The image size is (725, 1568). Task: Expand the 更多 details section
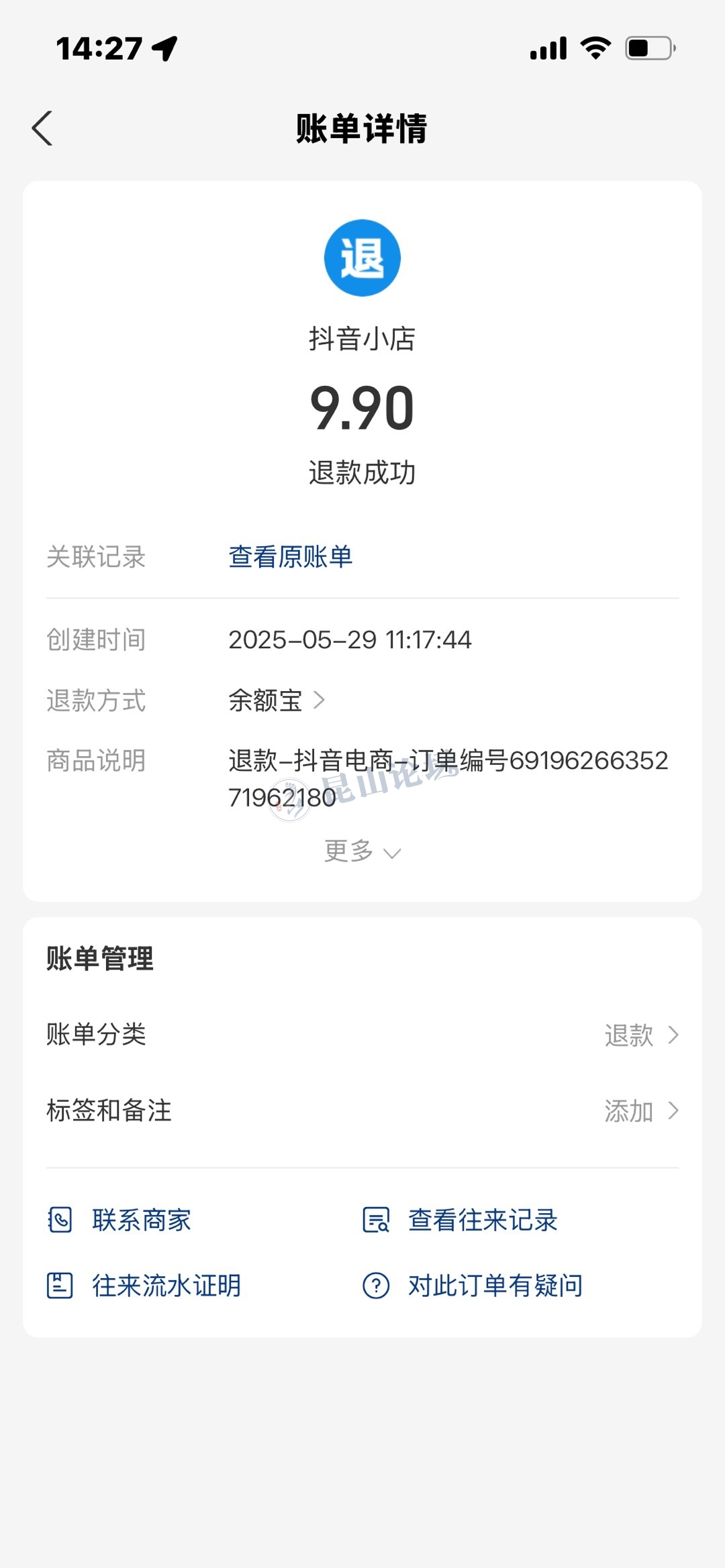tap(362, 851)
